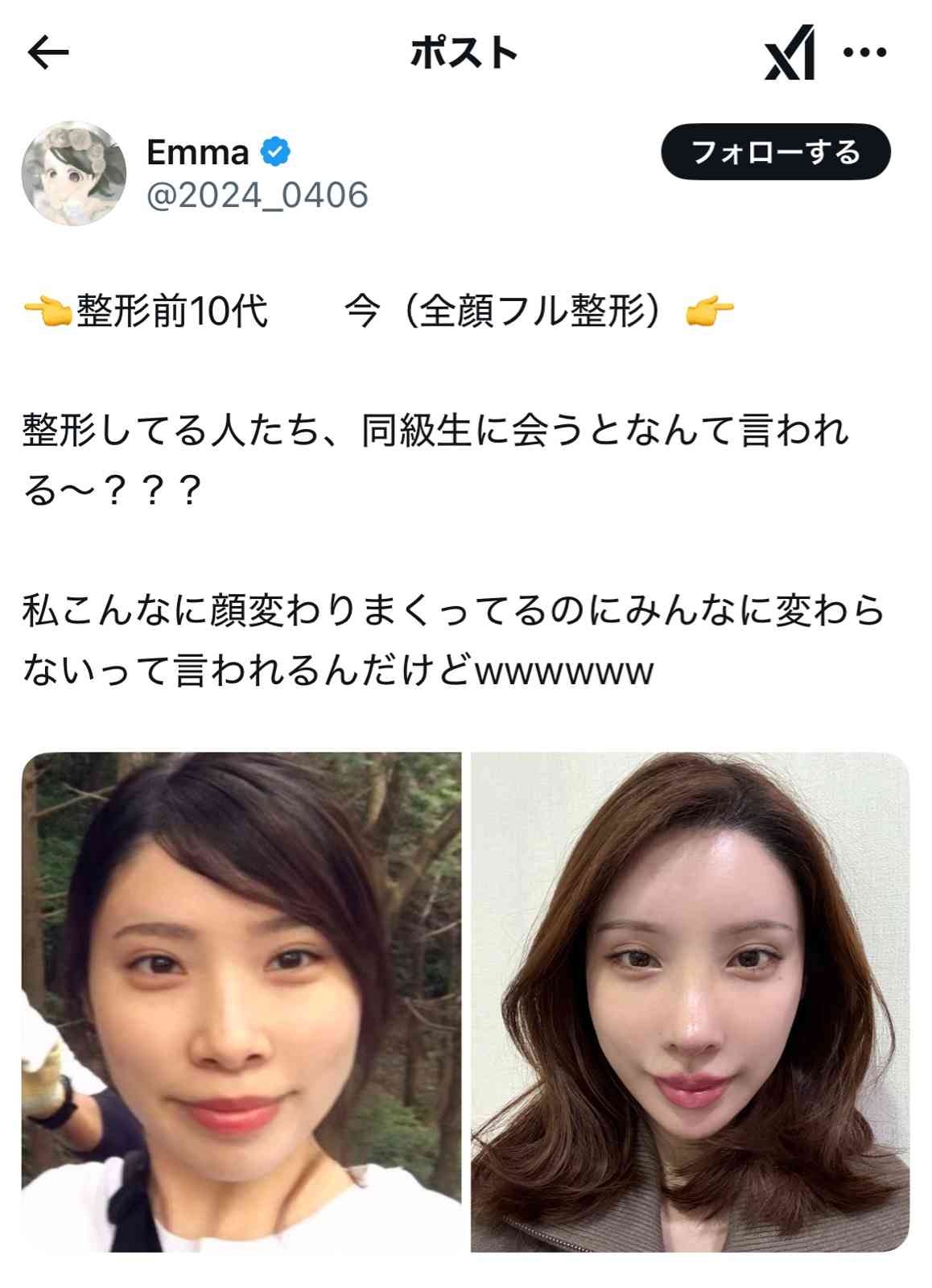Open the Grok icon in the header
Image resolution: width=932 pixels, height=1288 pixels.
pos(790,53)
